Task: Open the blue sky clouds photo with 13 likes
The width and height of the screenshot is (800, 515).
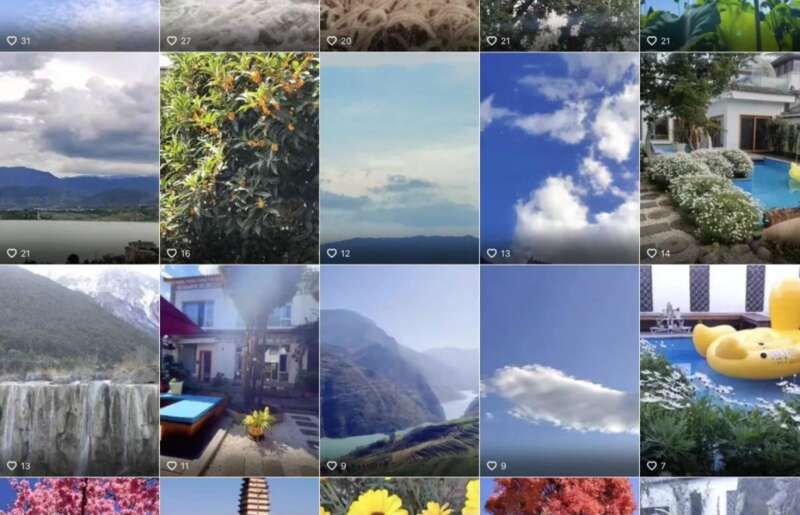Action: point(559,157)
